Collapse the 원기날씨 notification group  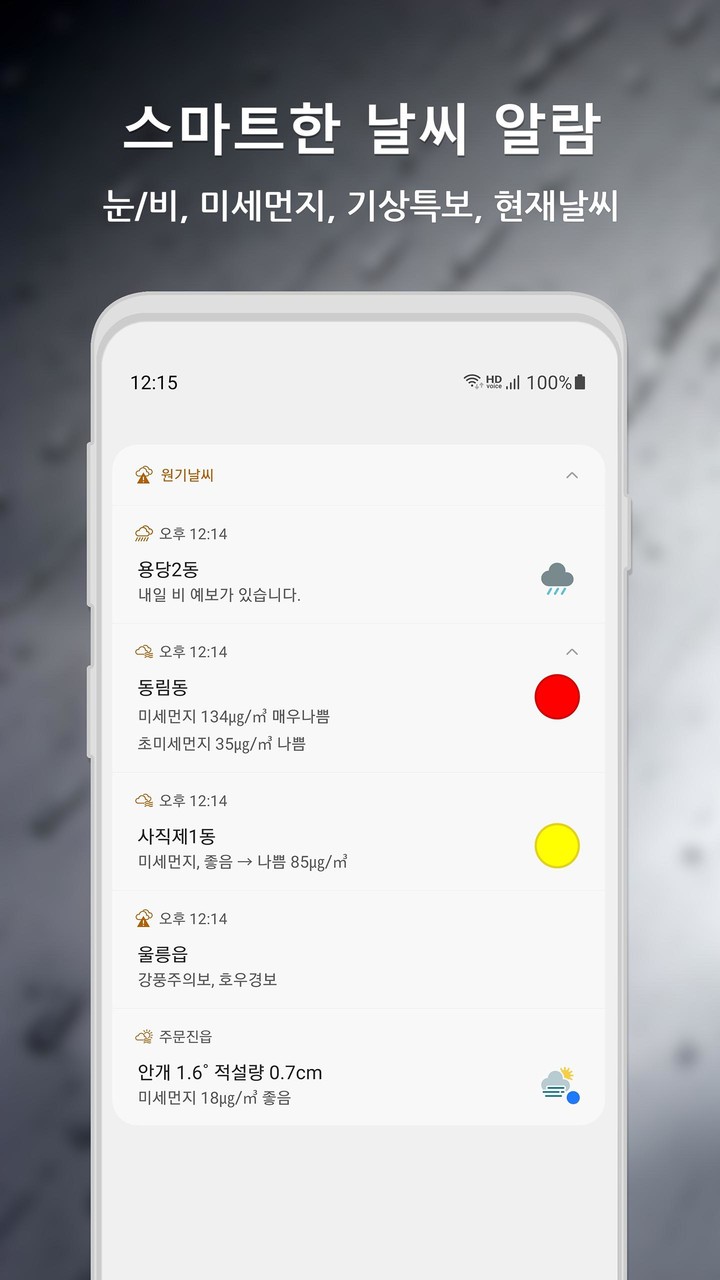click(571, 474)
